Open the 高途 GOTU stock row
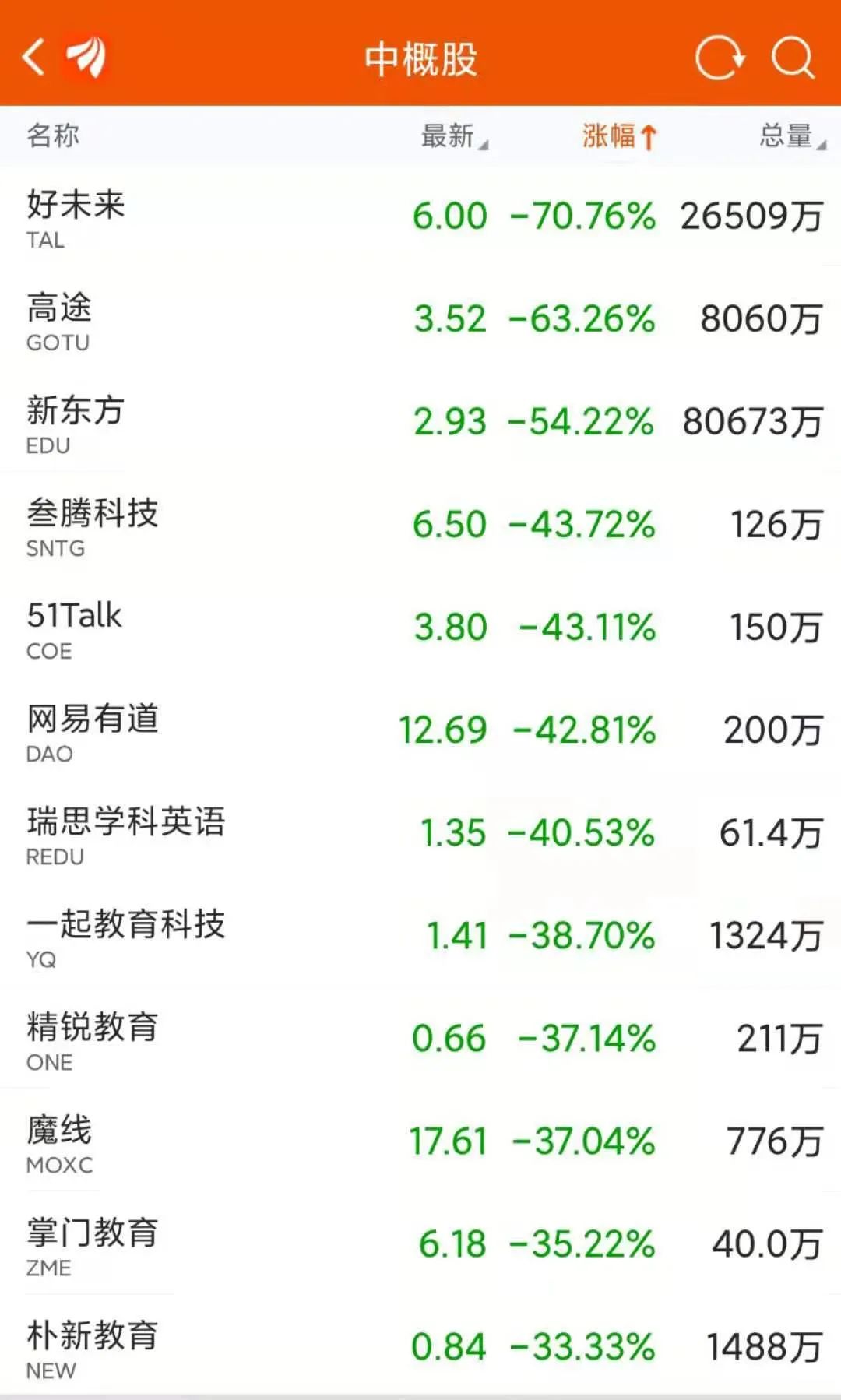The height and width of the screenshot is (1400, 841). coord(420,319)
